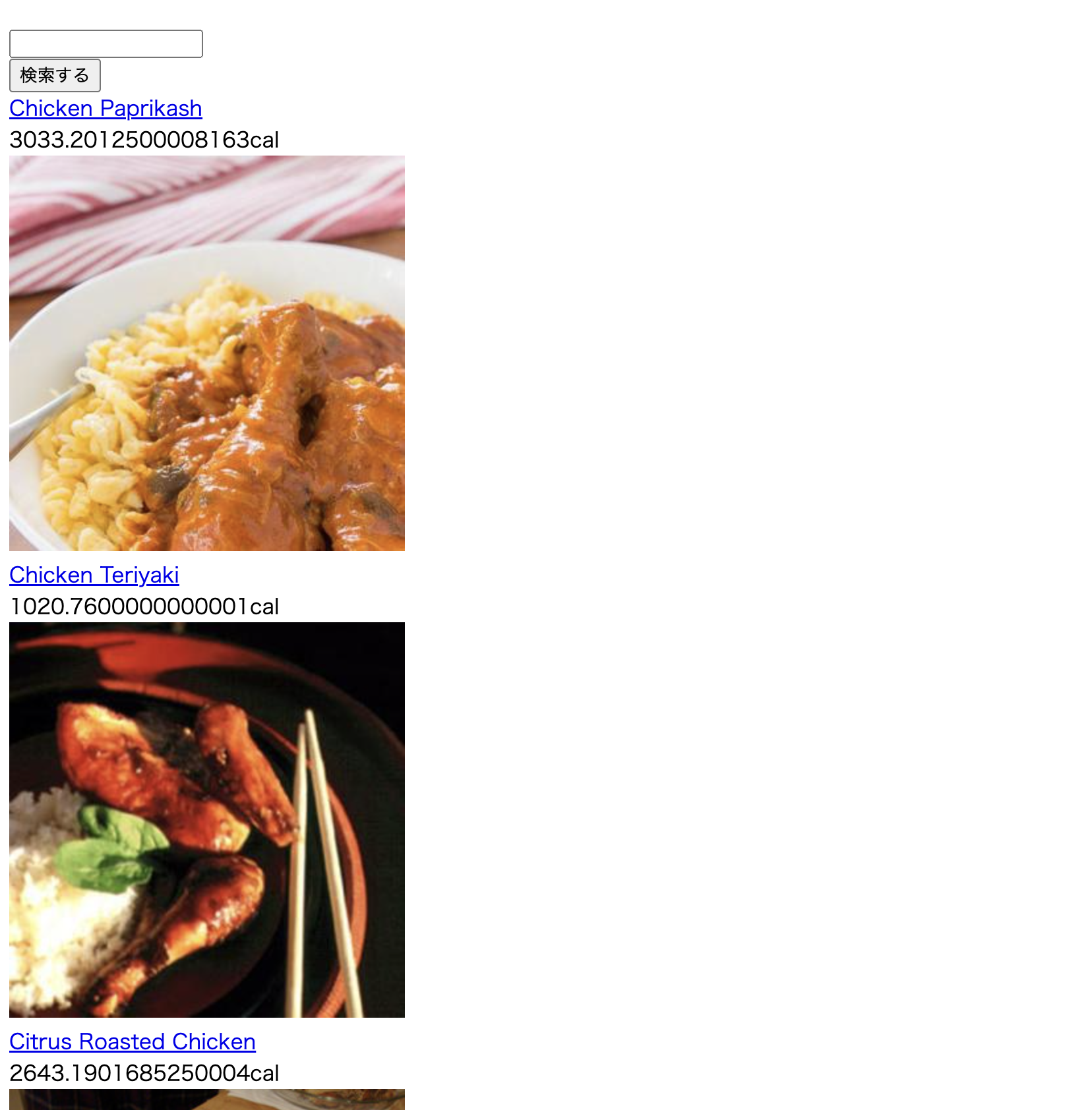Tap the 検索する search button

(55, 75)
